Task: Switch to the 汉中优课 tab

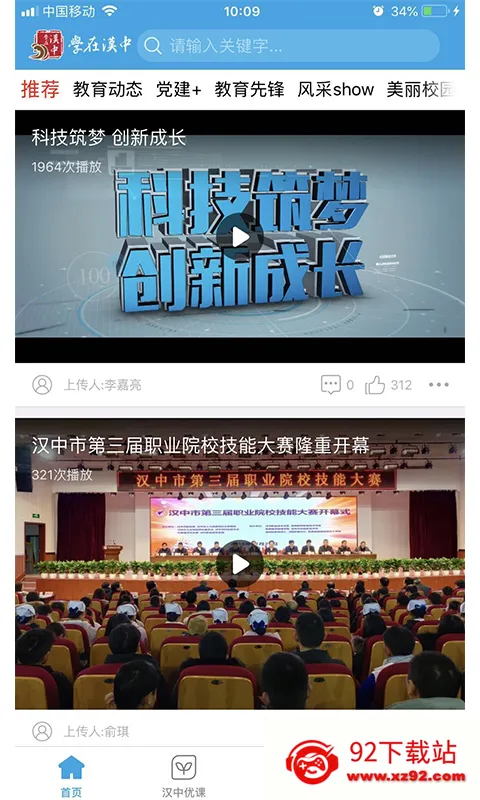Action: [184, 777]
